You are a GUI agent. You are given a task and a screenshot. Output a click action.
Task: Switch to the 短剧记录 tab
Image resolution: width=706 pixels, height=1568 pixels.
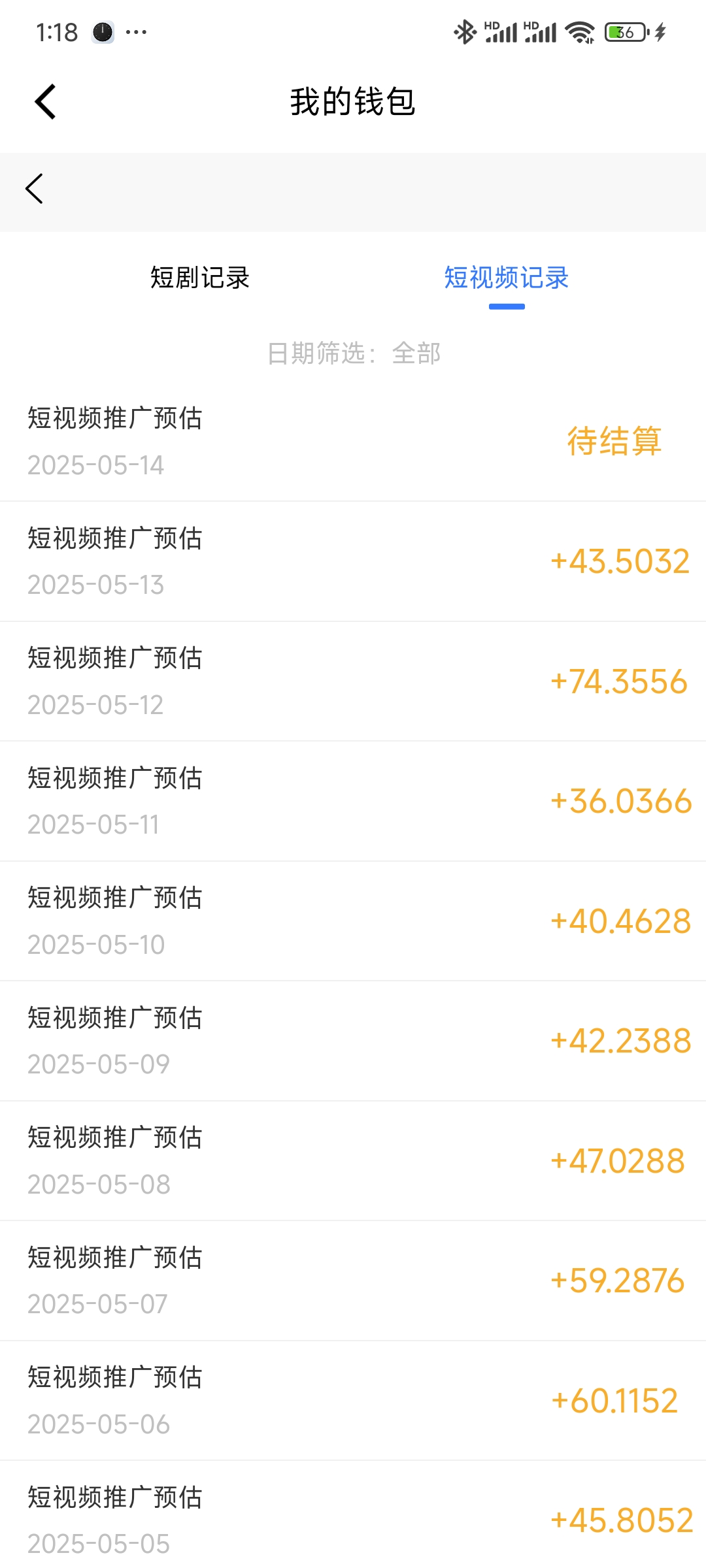200,278
